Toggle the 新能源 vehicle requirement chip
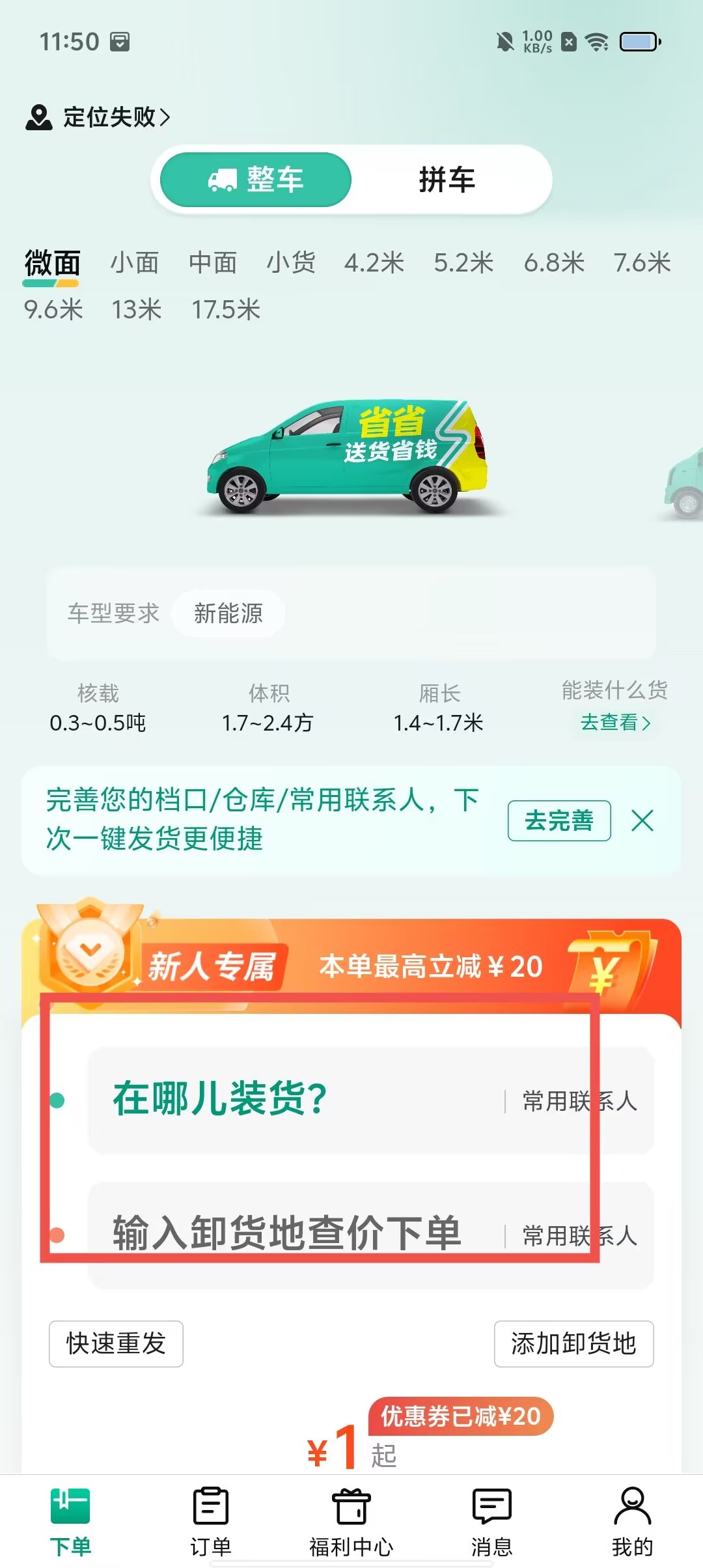 [x=228, y=613]
